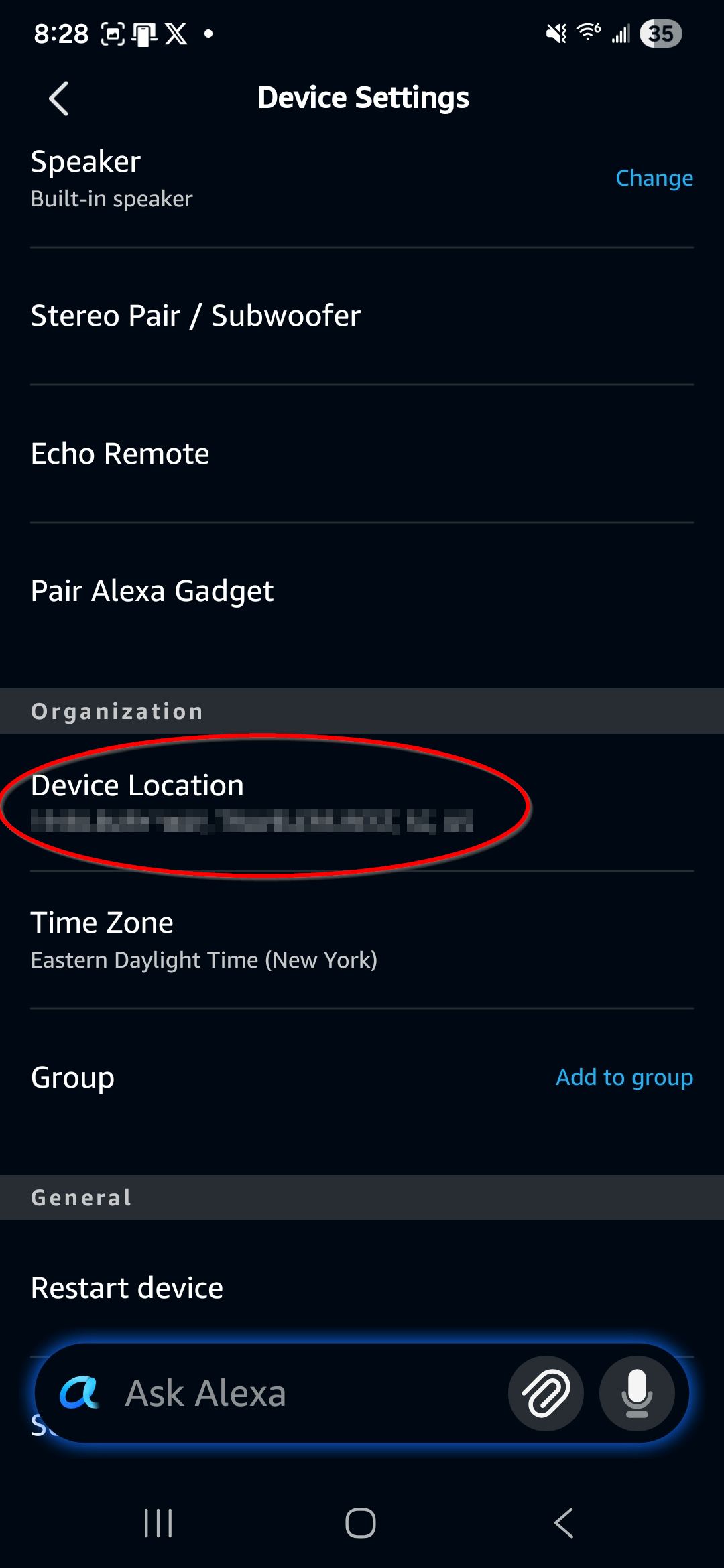The image size is (724, 1568).
Task: Open Stereo Pair / Subwoofer settings
Action: [196, 316]
